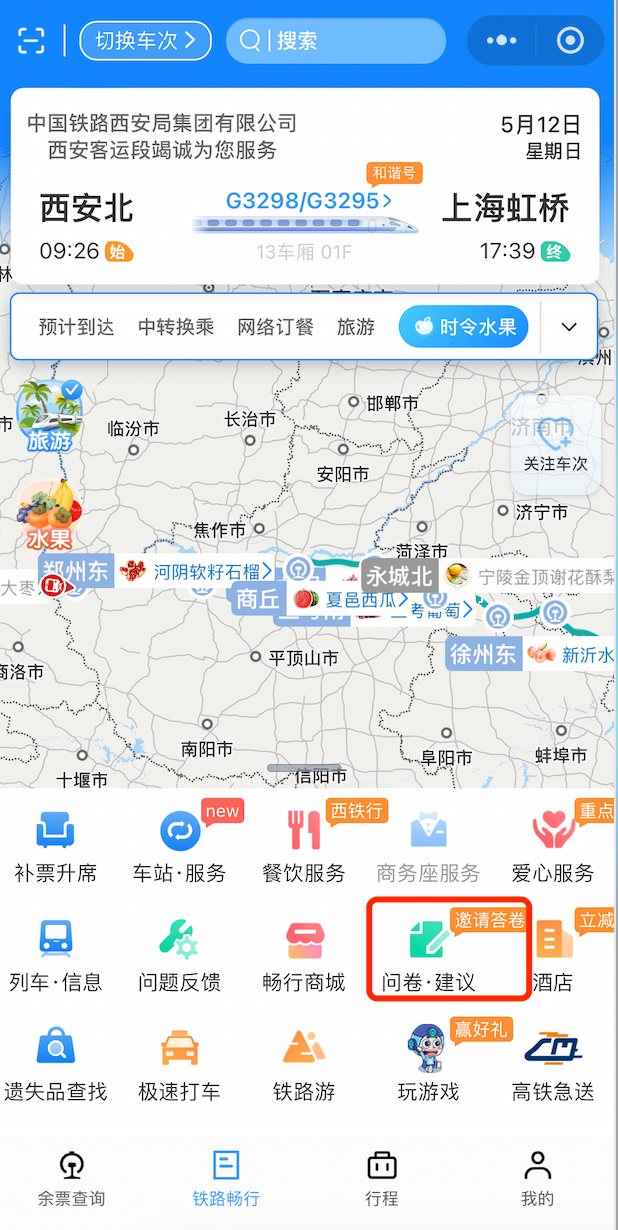Switch to the 余票查询 tab
The image size is (618, 1230).
pyautogui.click(x=71, y=1180)
